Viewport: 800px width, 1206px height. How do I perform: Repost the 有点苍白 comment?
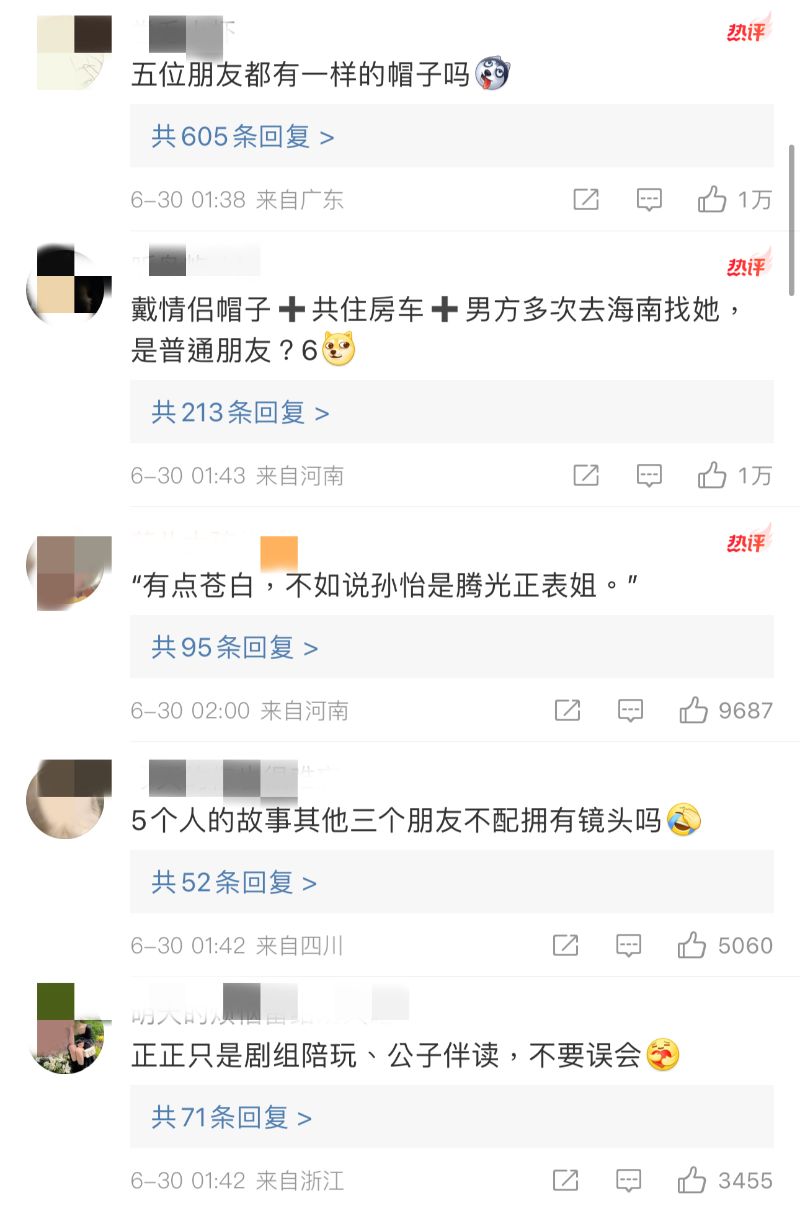coord(567,711)
